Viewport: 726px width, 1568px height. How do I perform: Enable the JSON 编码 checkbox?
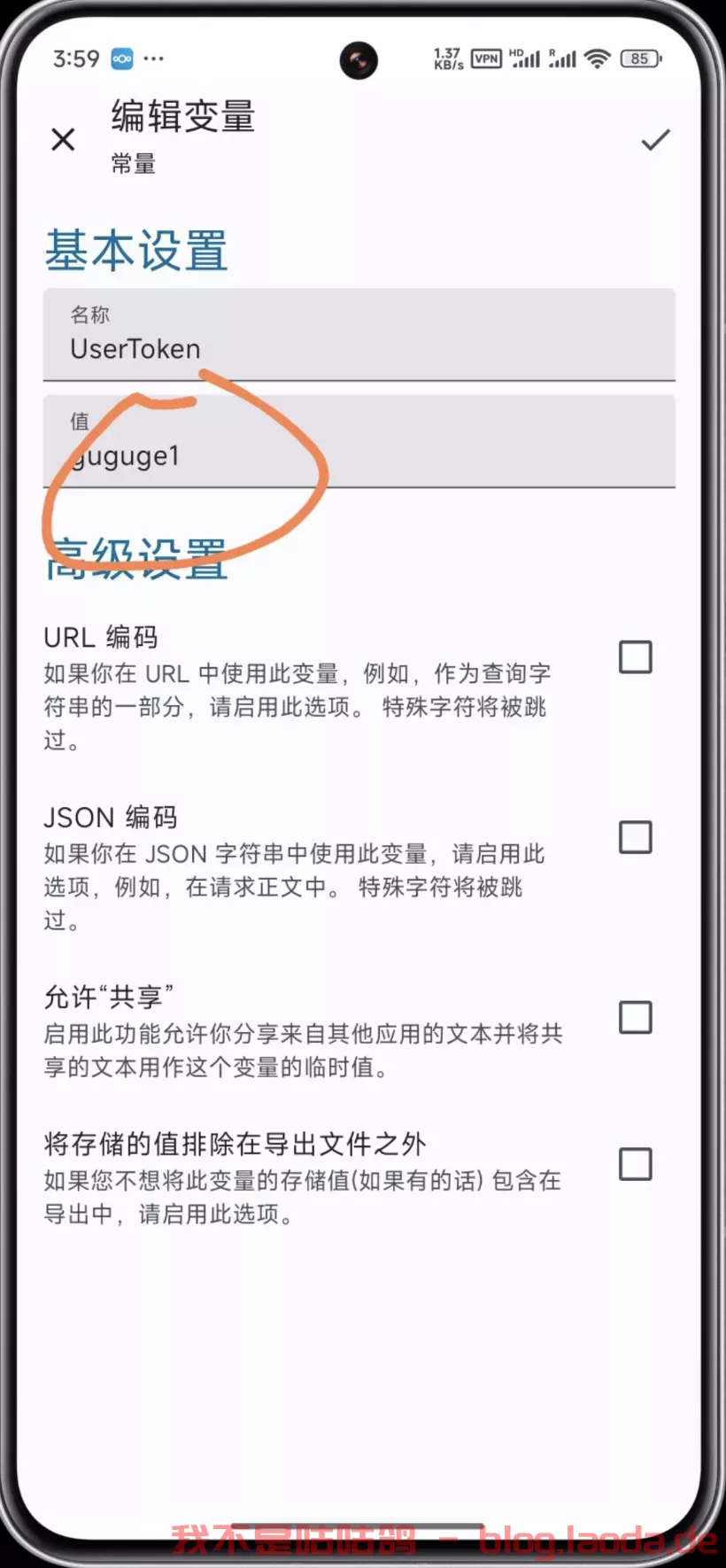coord(635,837)
